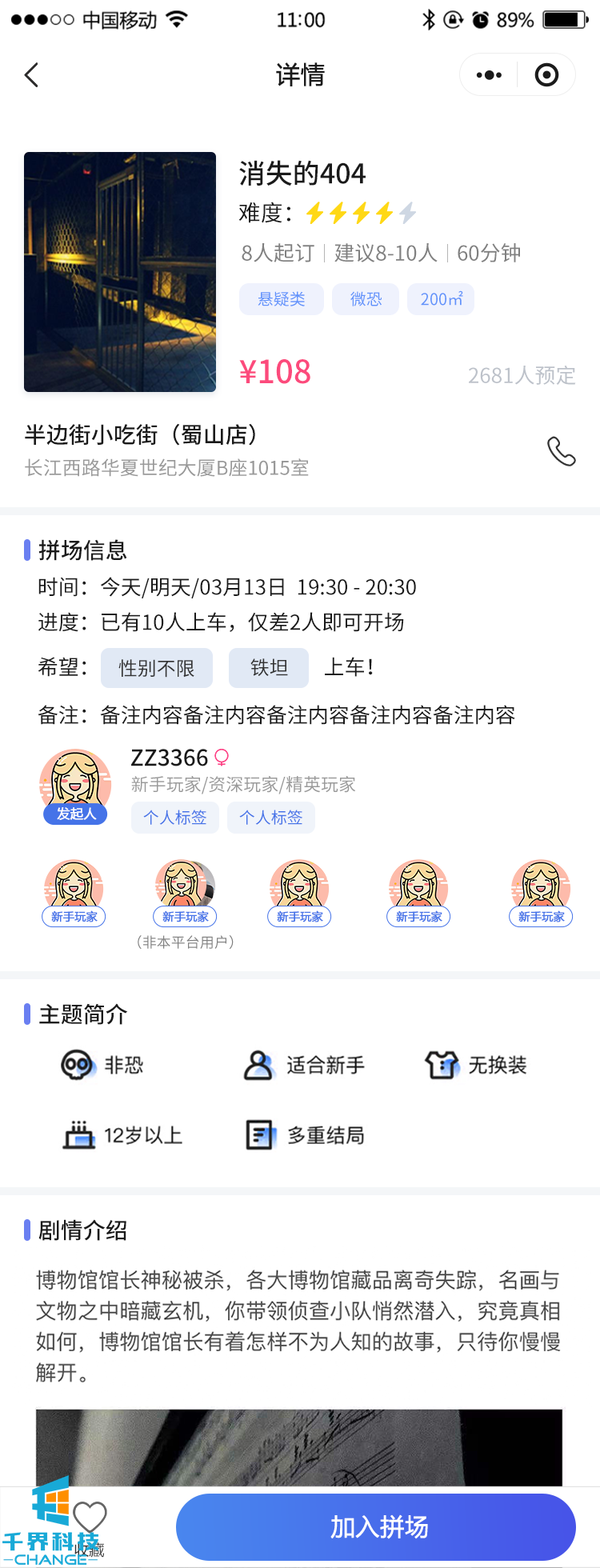The height and width of the screenshot is (1568, 600).
Task: Select the 悬疑类 tag chip
Action: tap(282, 299)
